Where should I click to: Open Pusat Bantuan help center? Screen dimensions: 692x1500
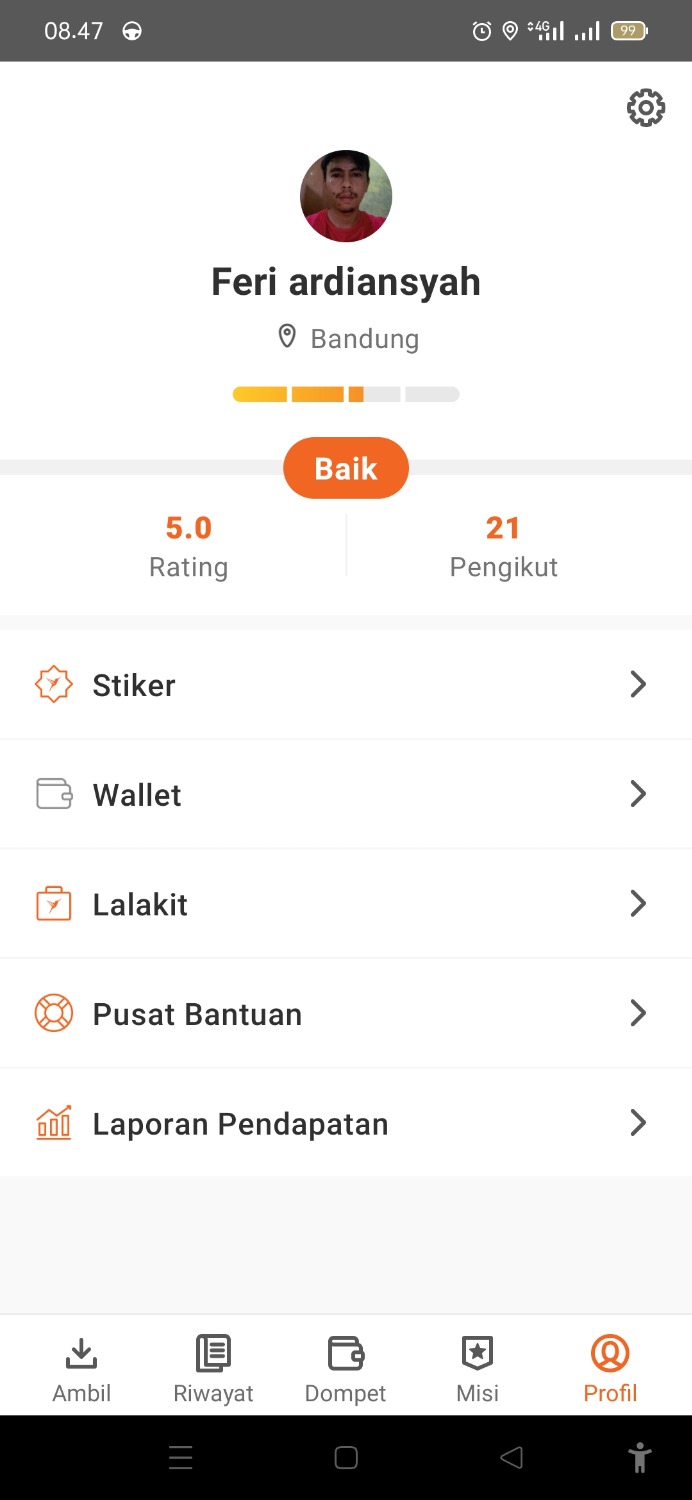coord(346,1014)
